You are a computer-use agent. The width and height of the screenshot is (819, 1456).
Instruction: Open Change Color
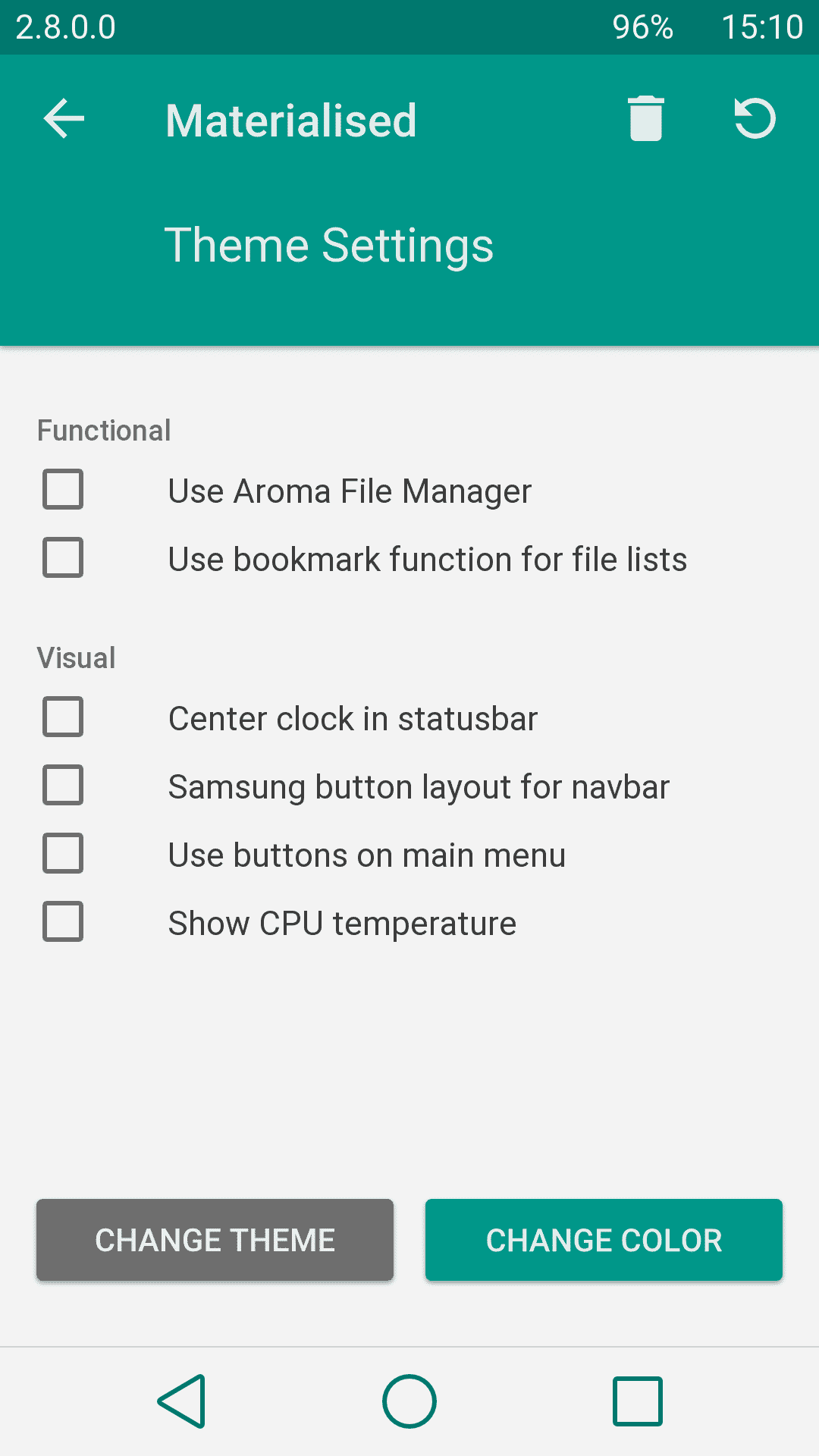(604, 1240)
